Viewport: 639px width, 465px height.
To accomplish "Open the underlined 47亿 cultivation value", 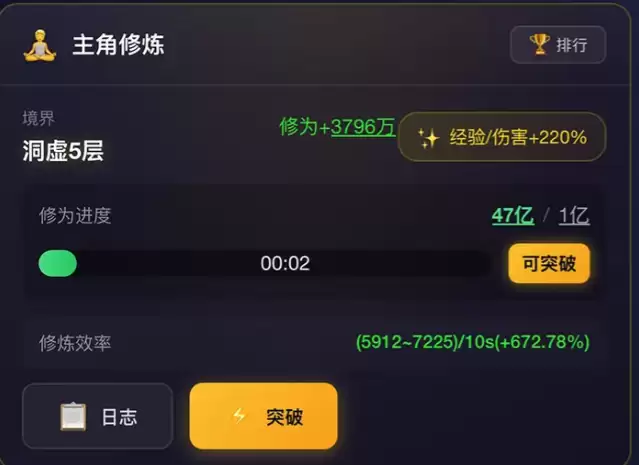I will [x=512, y=216].
